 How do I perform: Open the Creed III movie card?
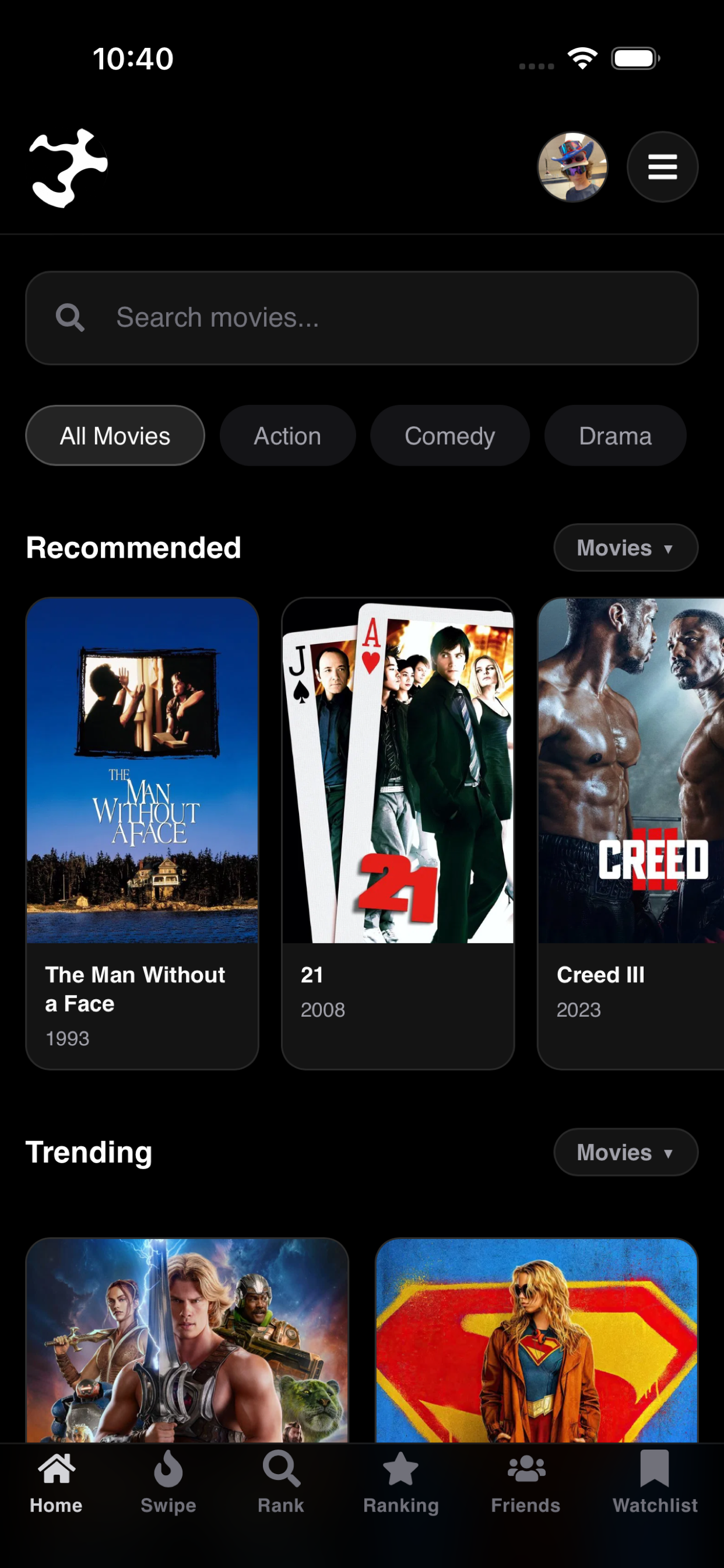(x=631, y=832)
